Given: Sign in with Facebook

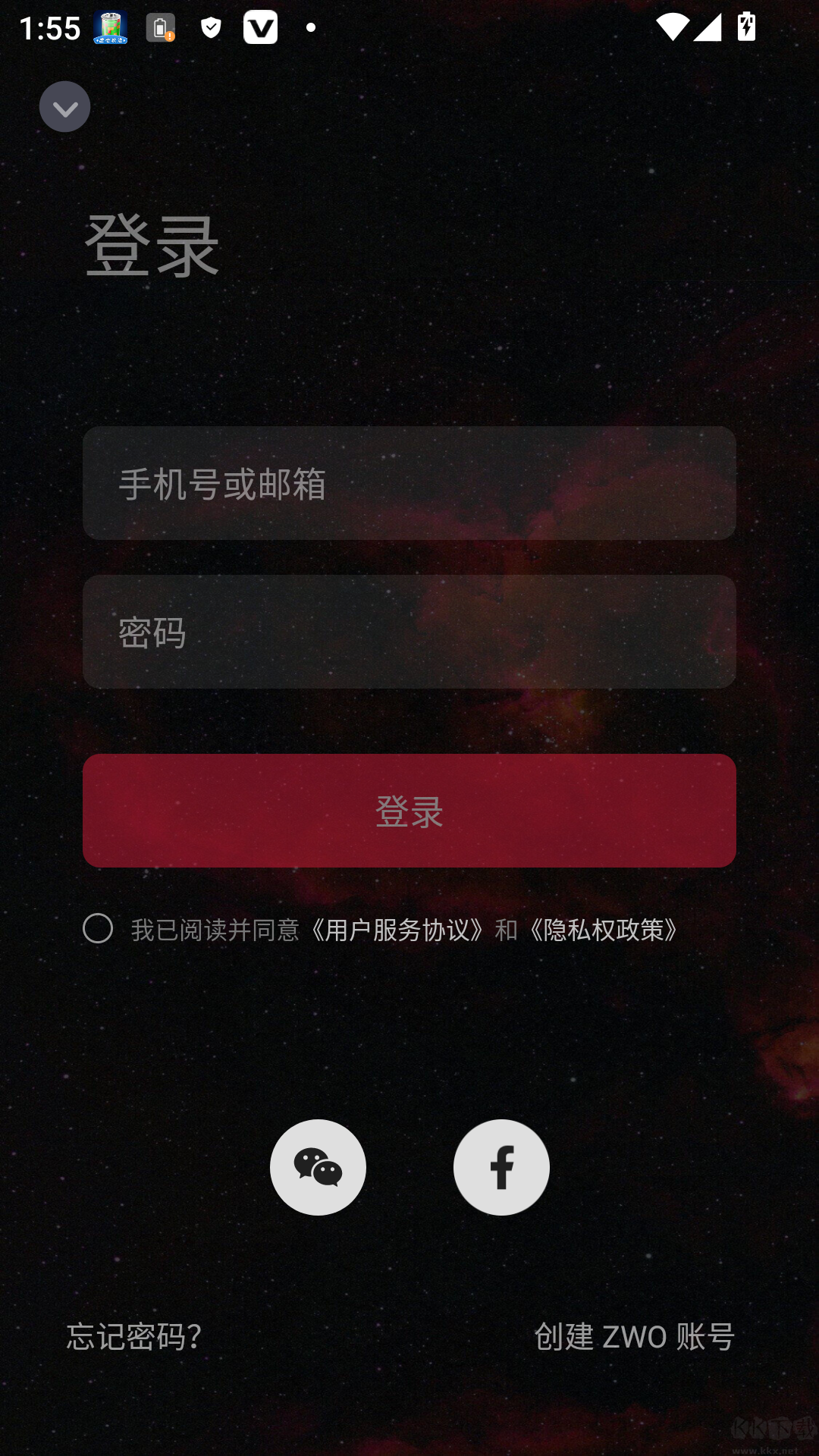Looking at the screenshot, I should (501, 1167).
